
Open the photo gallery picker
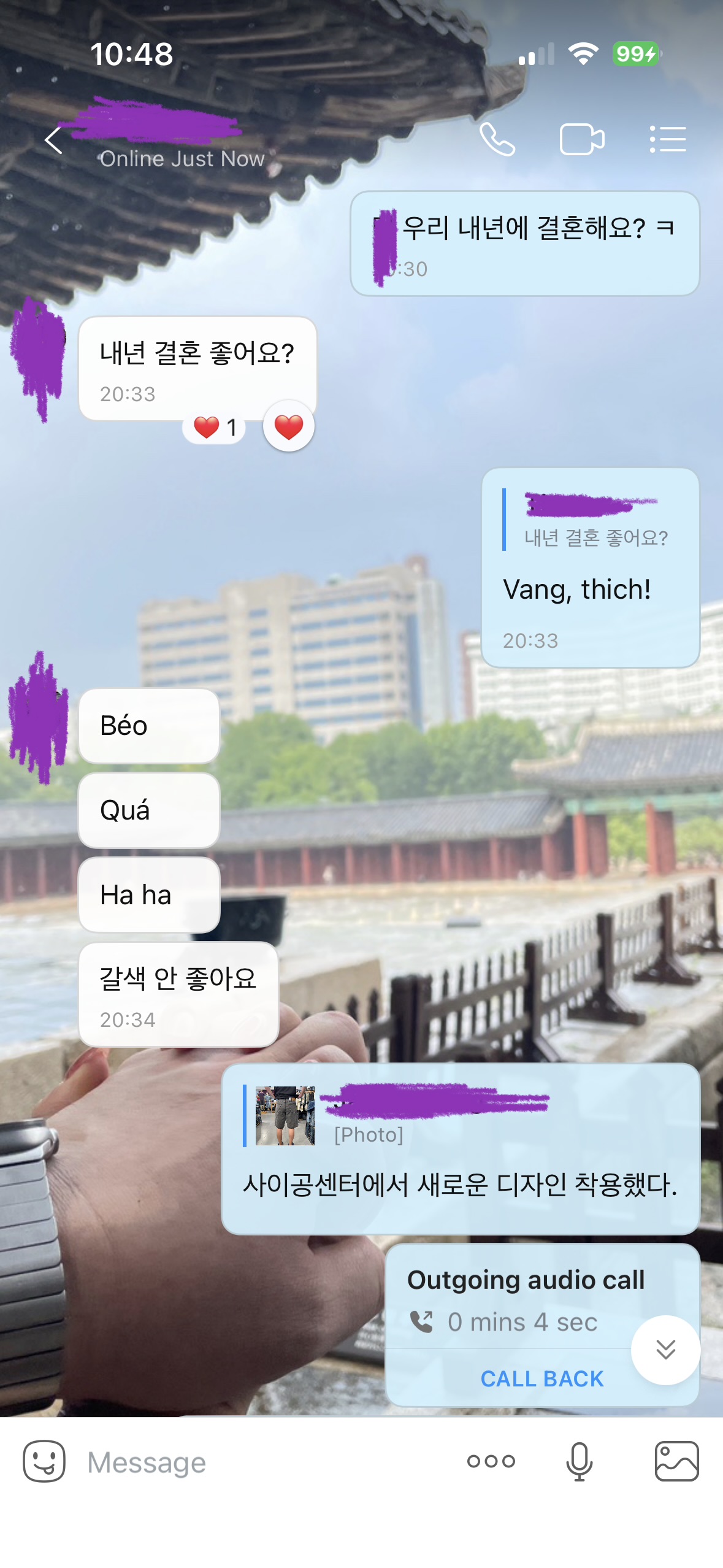(x=676, y=1461)
